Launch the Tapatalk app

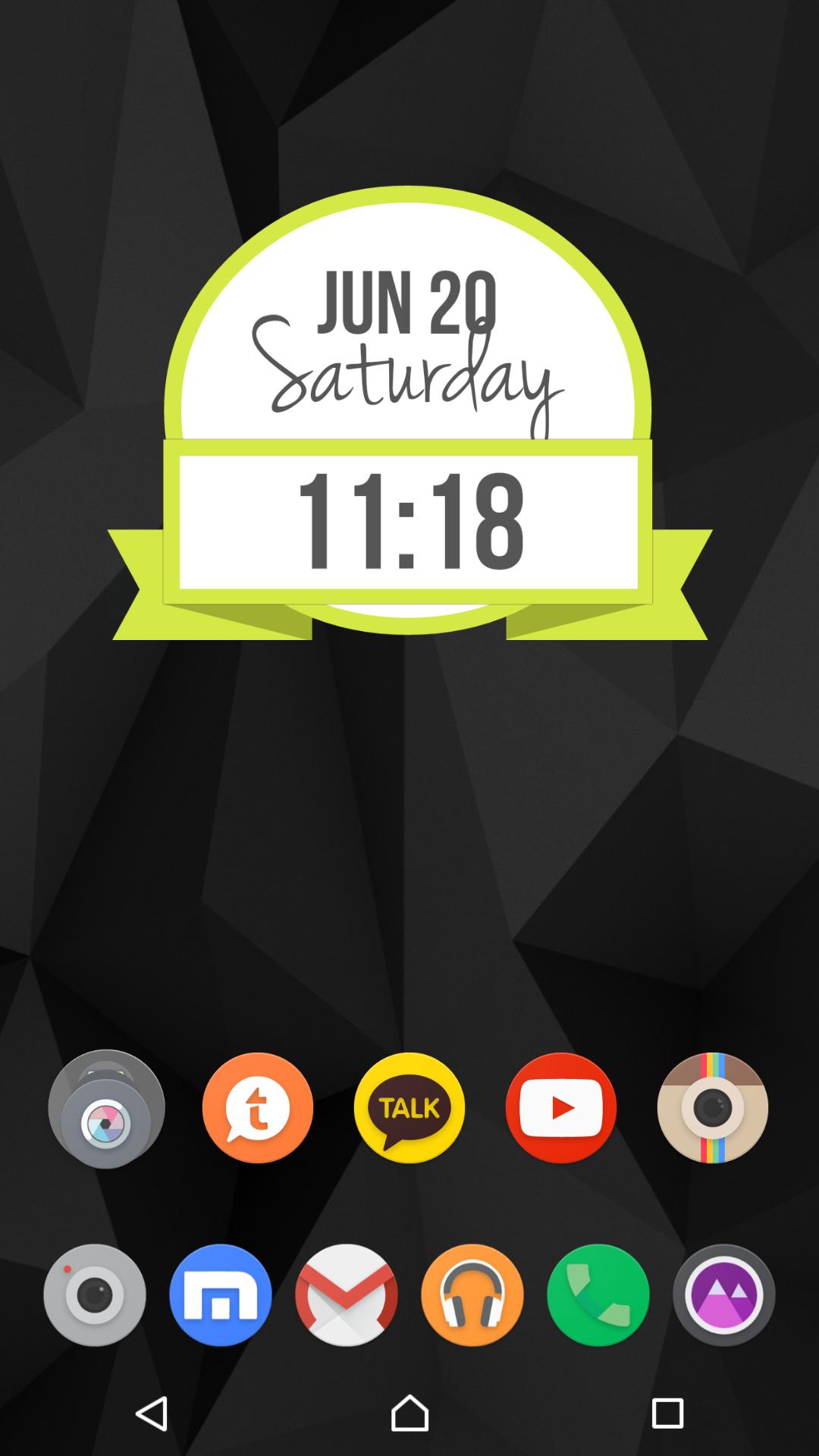[x=258, y=1108]
